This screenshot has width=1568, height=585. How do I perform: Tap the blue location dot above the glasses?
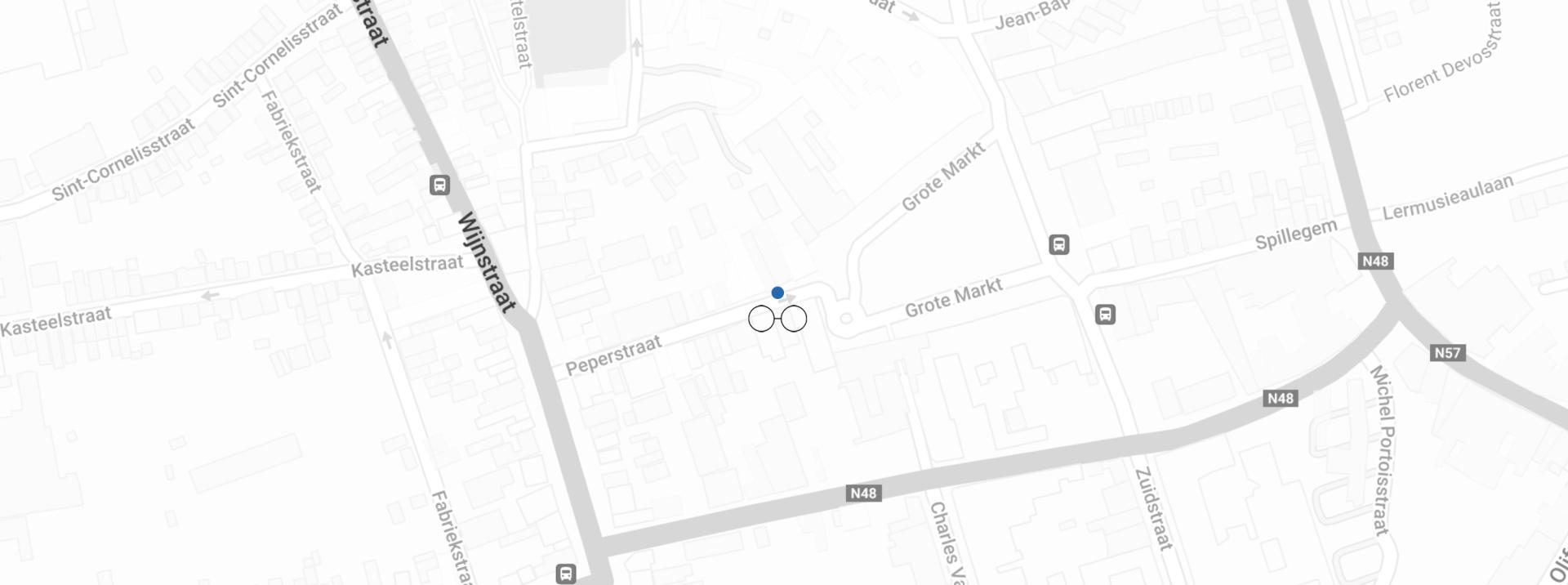click(777, 292)
